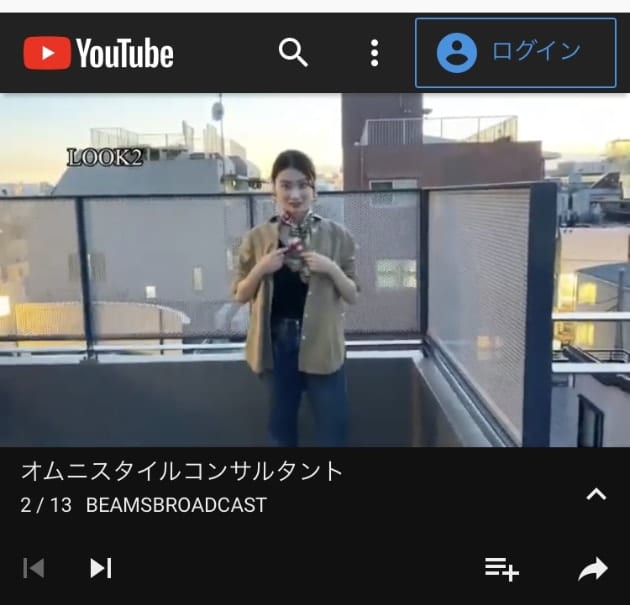Screen dimensions: 630x605
Task: Open the three-dot overflow menu
Action: point(374,53)
